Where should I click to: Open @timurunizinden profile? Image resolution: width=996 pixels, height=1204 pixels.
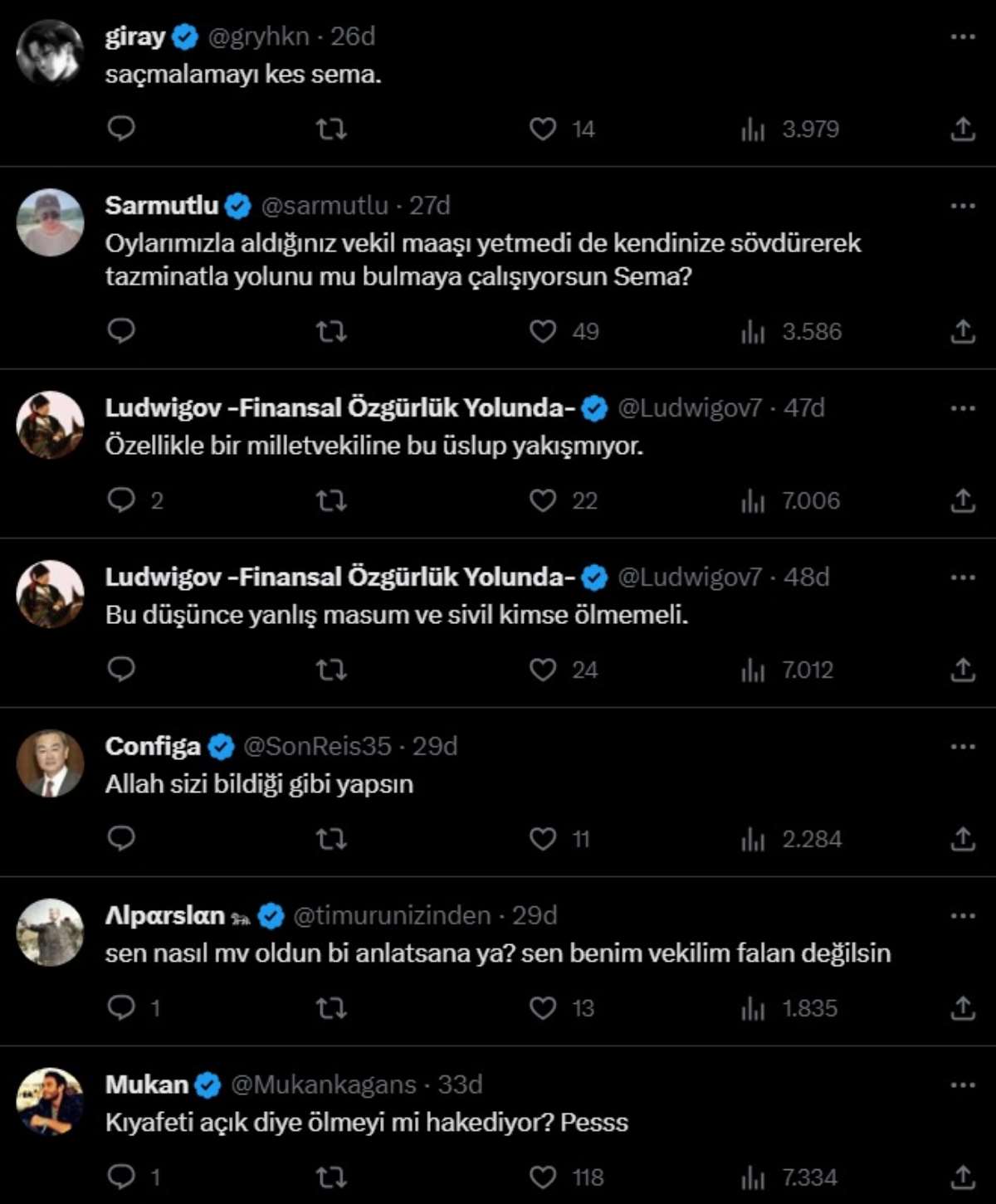[391, 916]
